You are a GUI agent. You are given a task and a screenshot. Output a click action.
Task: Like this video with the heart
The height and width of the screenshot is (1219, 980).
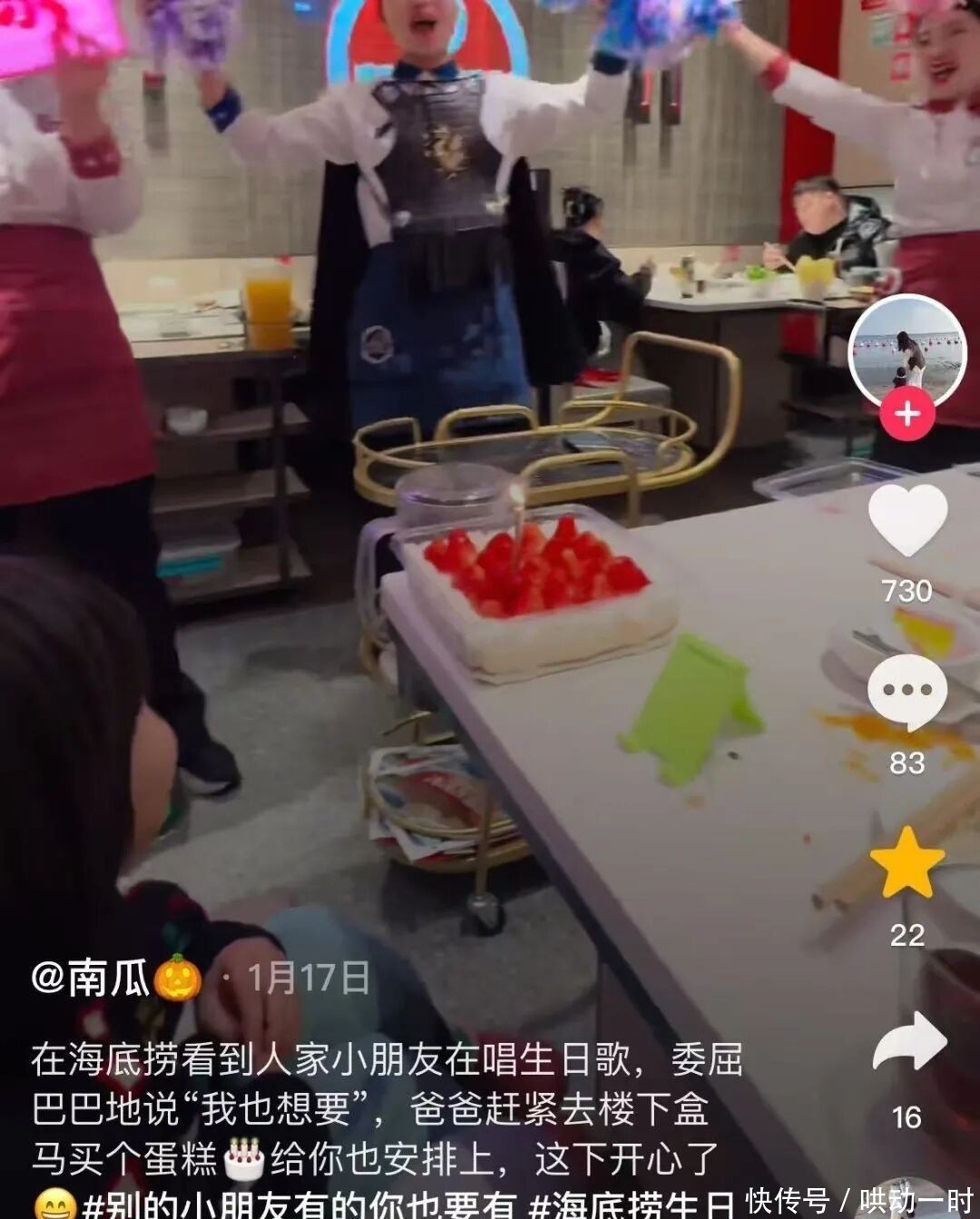pyautogui.click(x=907, y=520)
